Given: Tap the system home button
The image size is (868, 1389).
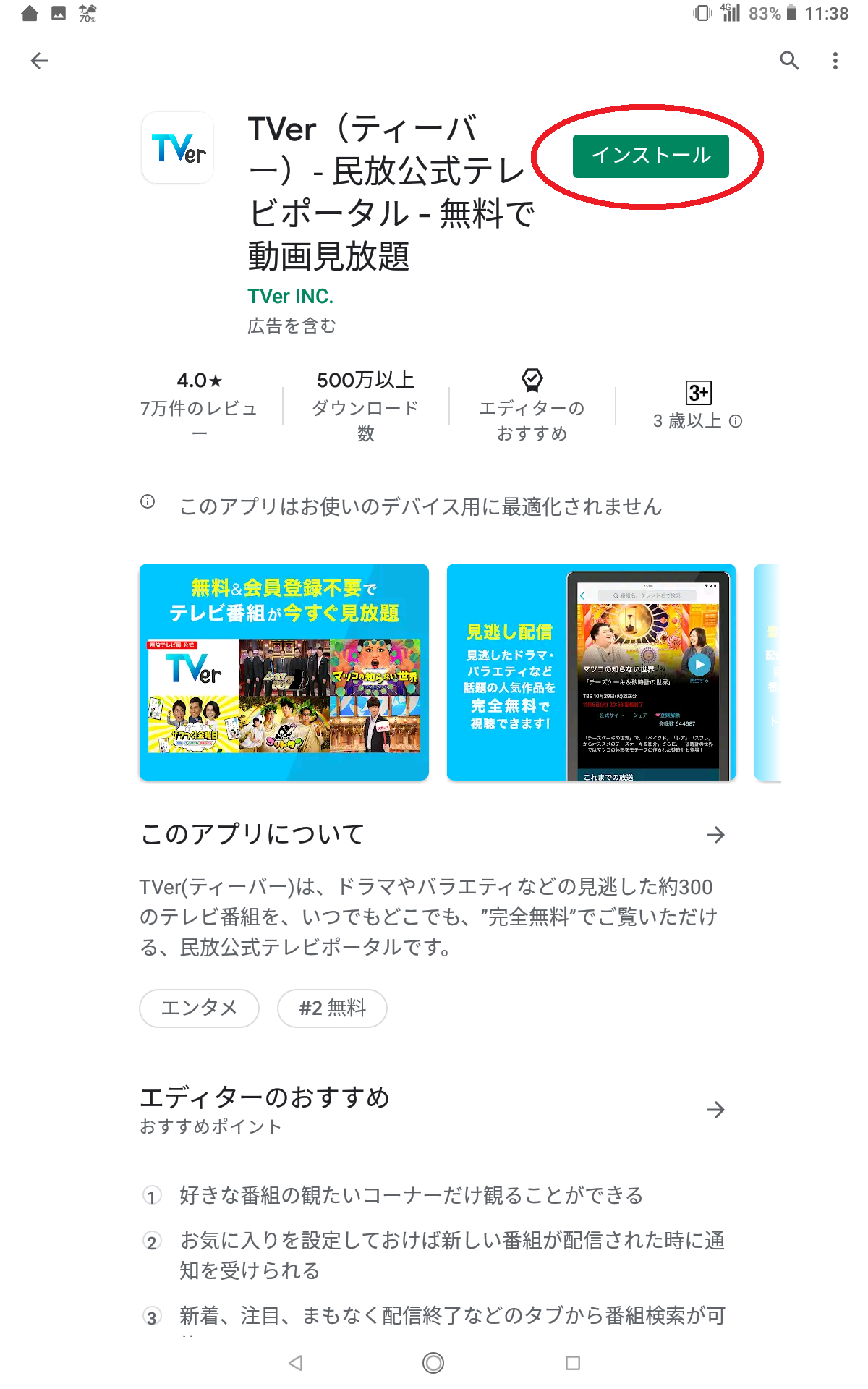Looking at the screenshot, I should coord(433,1363).
